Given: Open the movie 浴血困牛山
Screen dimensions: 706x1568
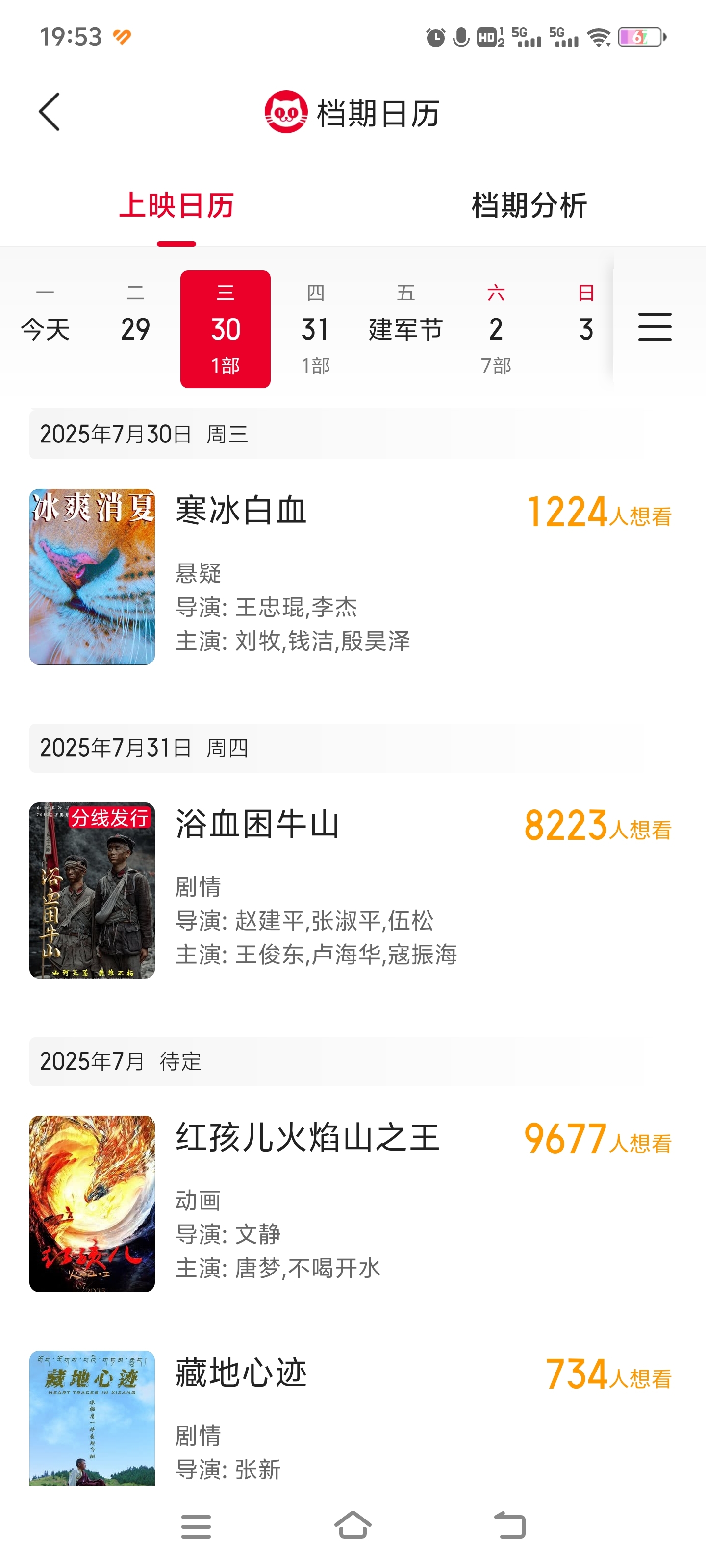Looking at the screenshot, I should (351, 890).
